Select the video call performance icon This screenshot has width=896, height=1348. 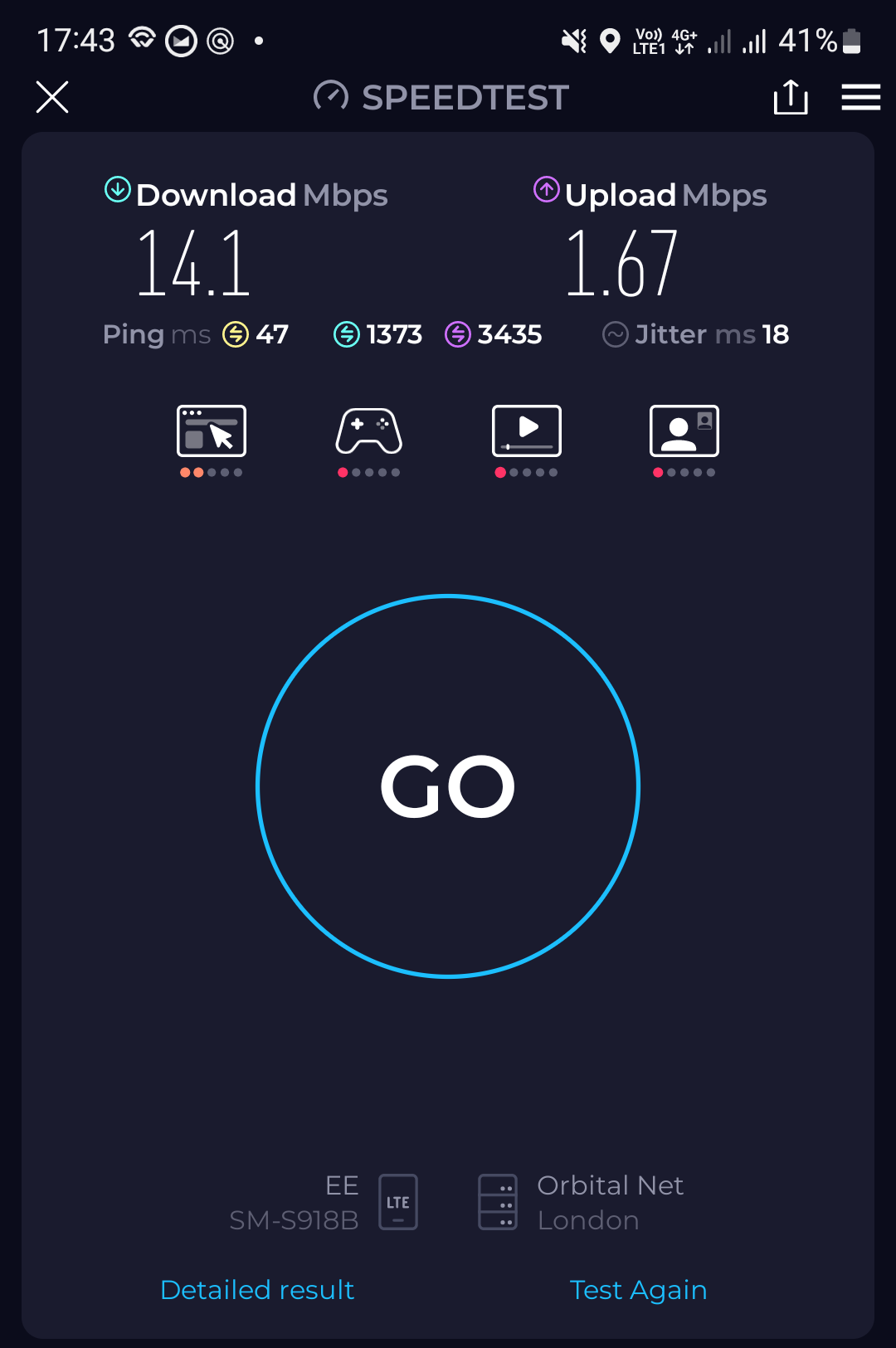(x=684, y=431)
